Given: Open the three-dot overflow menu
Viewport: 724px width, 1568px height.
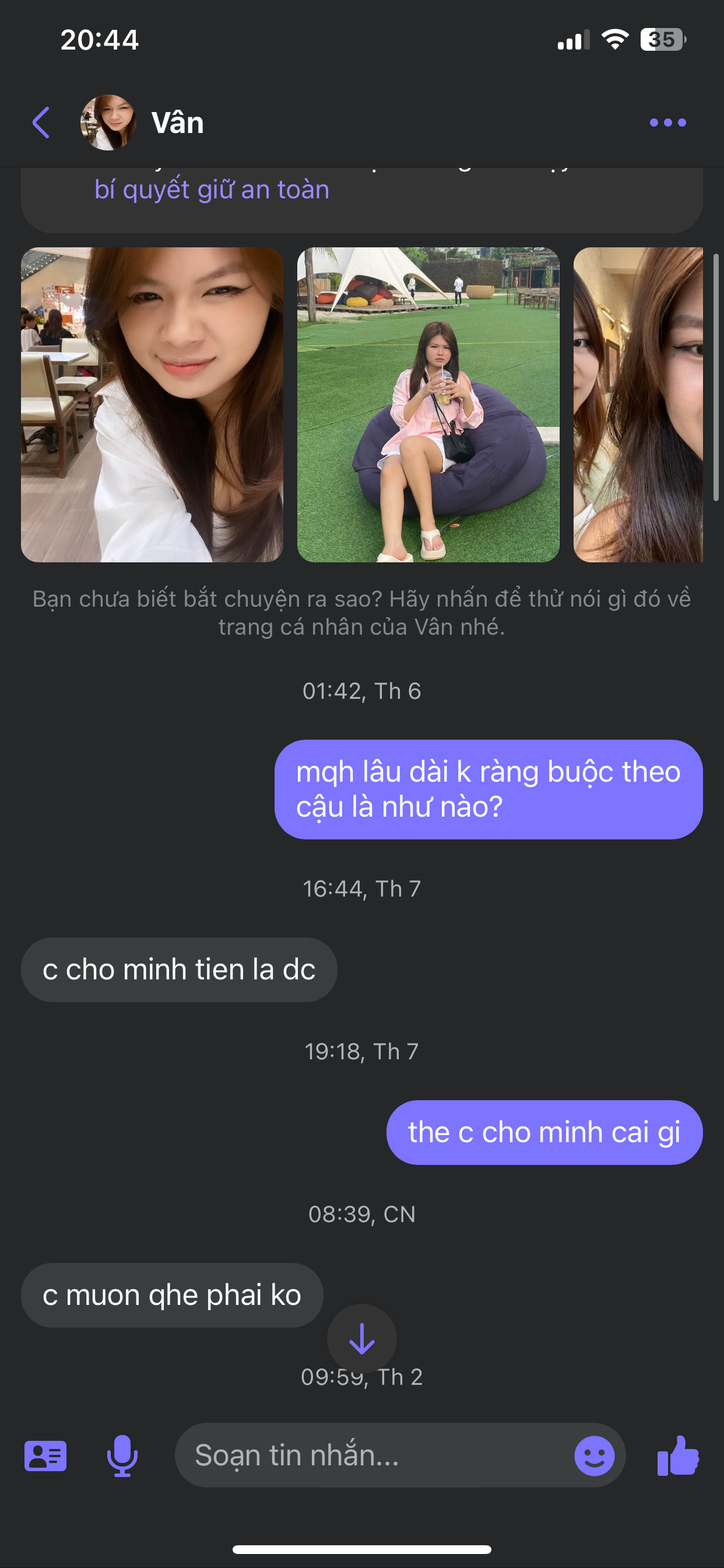Looking at the screenshot, I should pyautogui.click(x=667, y=123).
